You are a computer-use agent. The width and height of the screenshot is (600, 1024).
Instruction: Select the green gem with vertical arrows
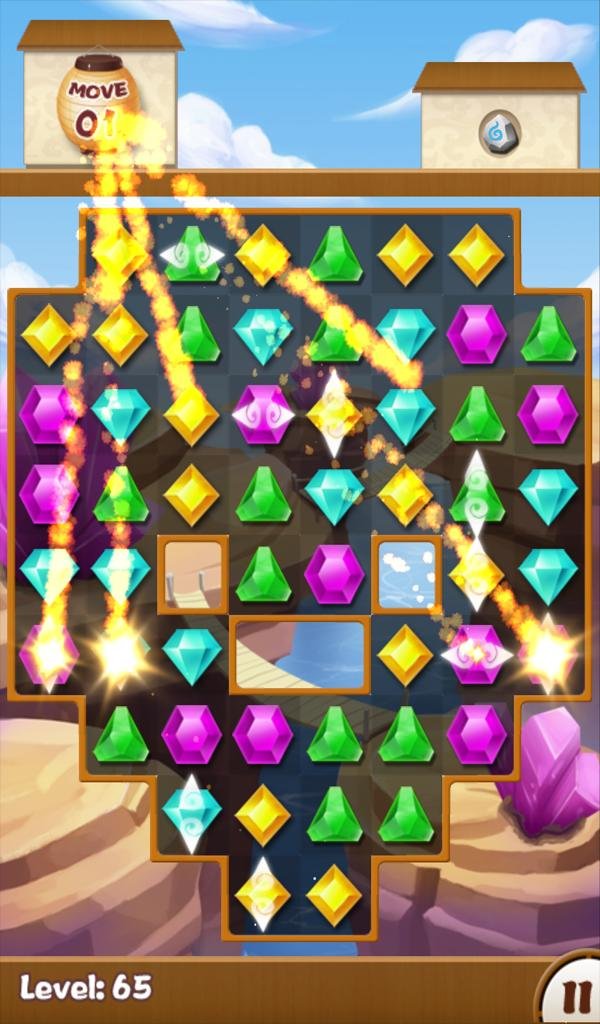[477, 495]
